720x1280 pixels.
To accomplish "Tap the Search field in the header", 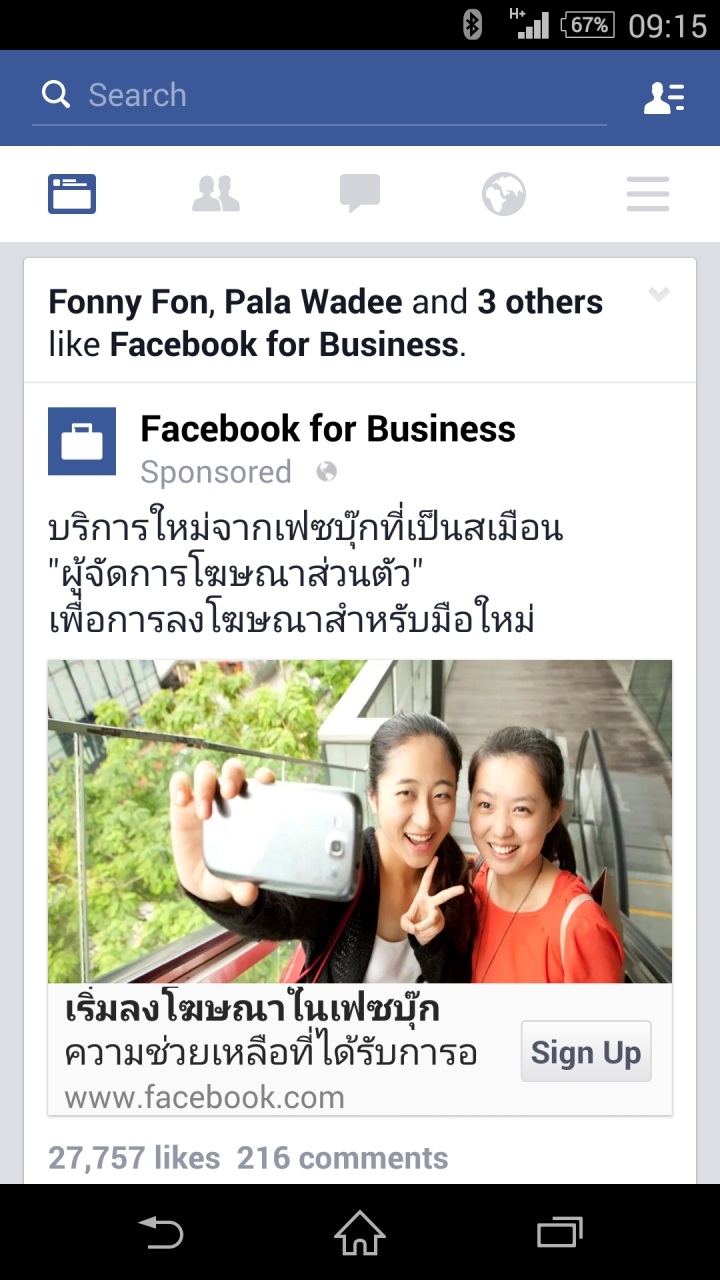I will (320, 96).
